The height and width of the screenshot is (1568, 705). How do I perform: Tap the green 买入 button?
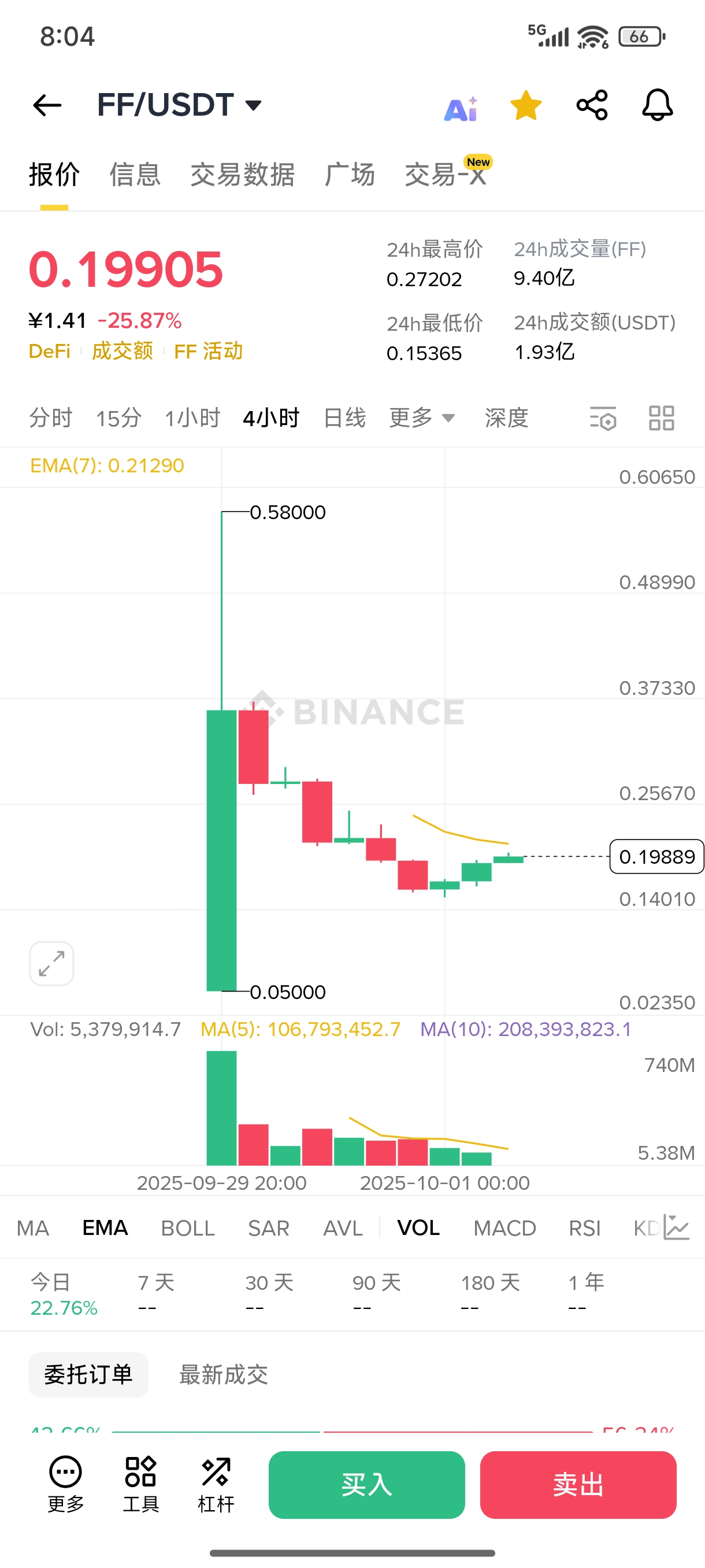(x=367, y=1485)
